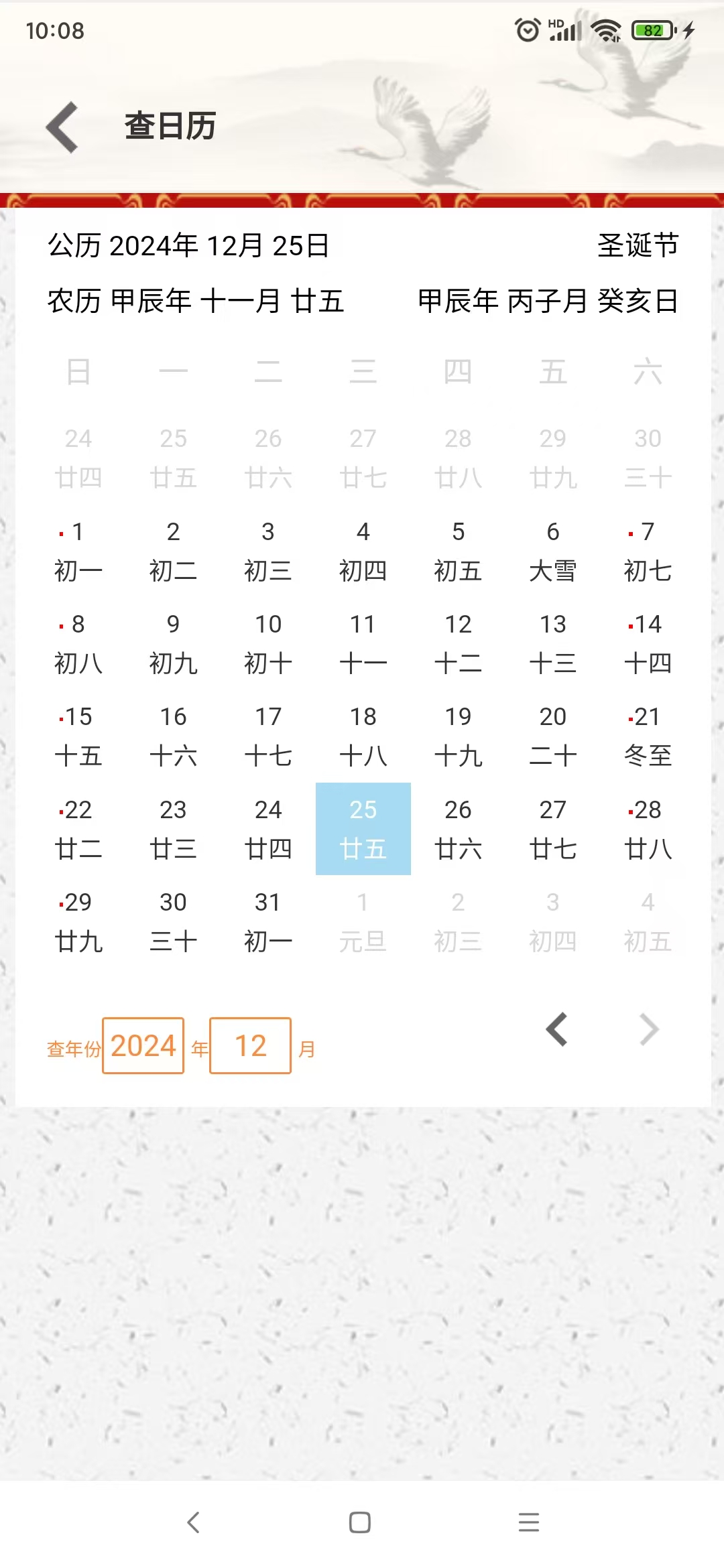Open the month field showing 12
The height and width of the screenshot is (1568, 724).
click(x=250, y=1045)
